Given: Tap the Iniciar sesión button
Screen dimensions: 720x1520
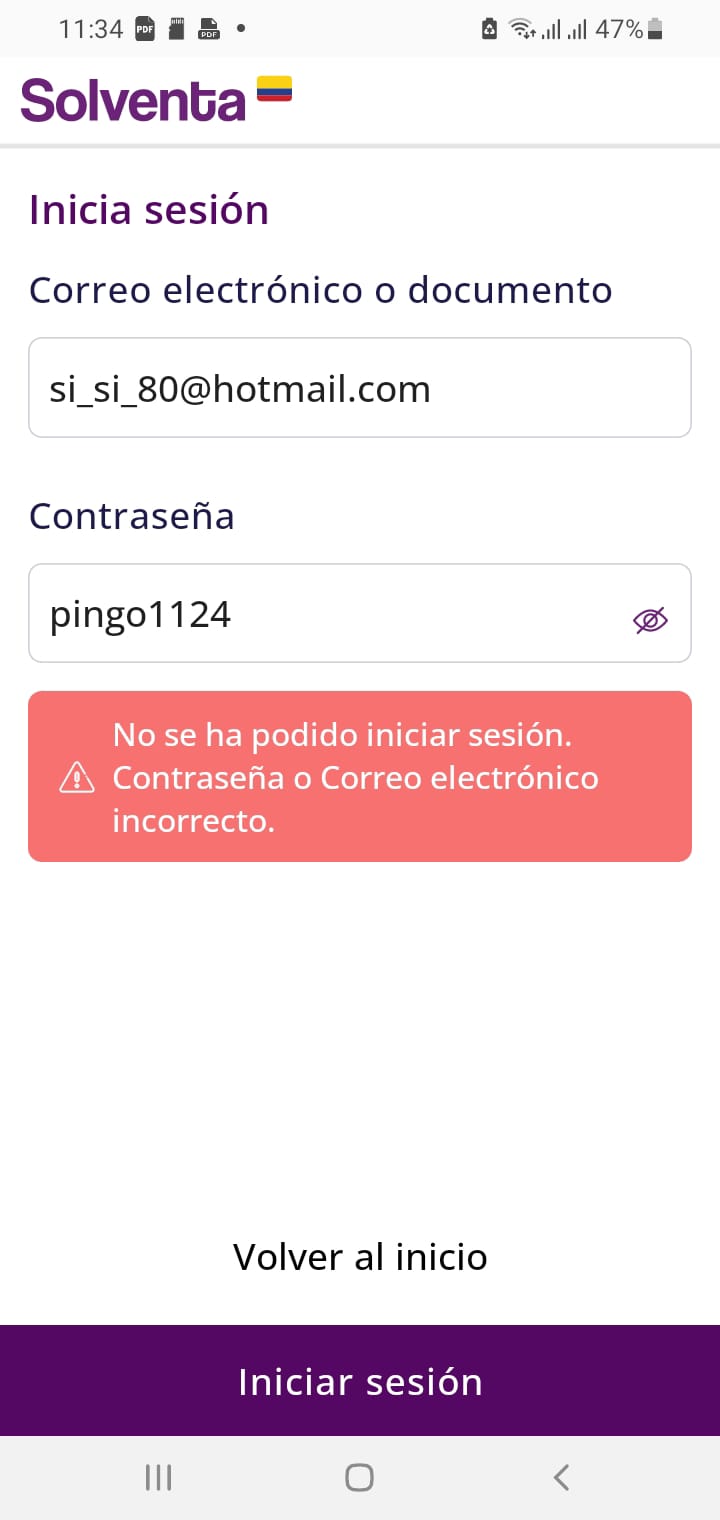Looking at the screenshot, I should tap(360, 1381).
